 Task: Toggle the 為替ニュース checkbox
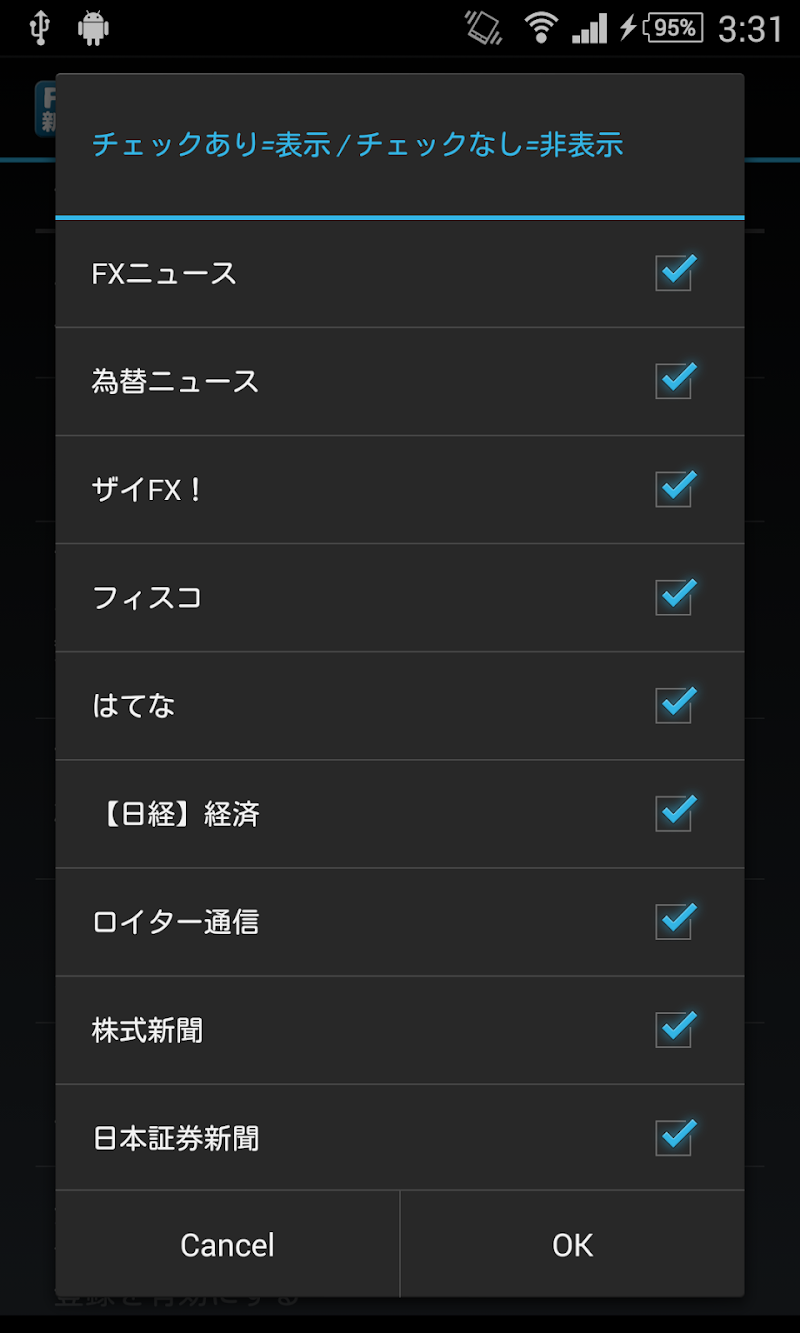click(x=674, y=381)
